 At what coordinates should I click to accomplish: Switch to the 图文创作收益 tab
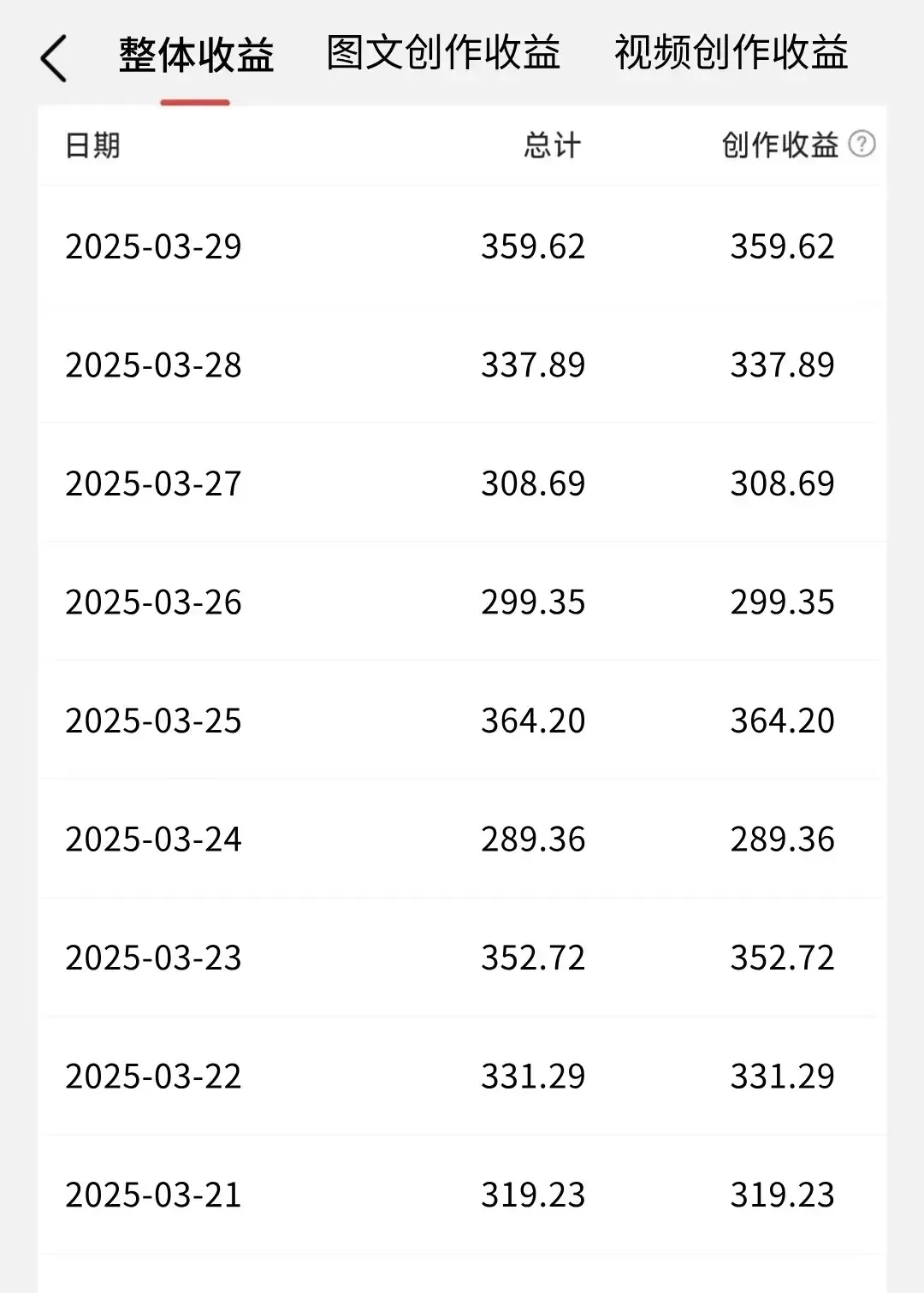[x=443, y=53]
